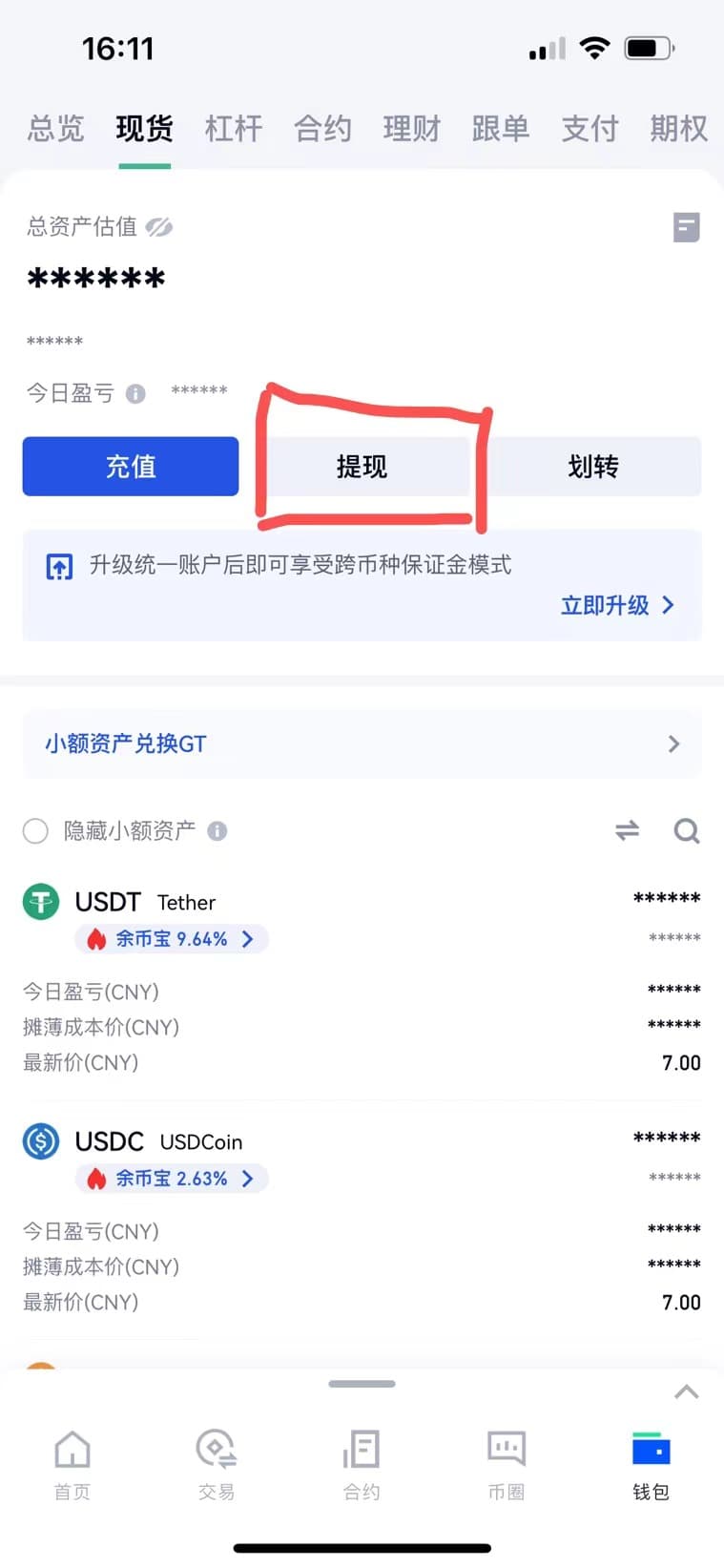Viewport: 724px width, 1568px height.
Task: Open the 杠杆 tab
Action: [233, 128]
